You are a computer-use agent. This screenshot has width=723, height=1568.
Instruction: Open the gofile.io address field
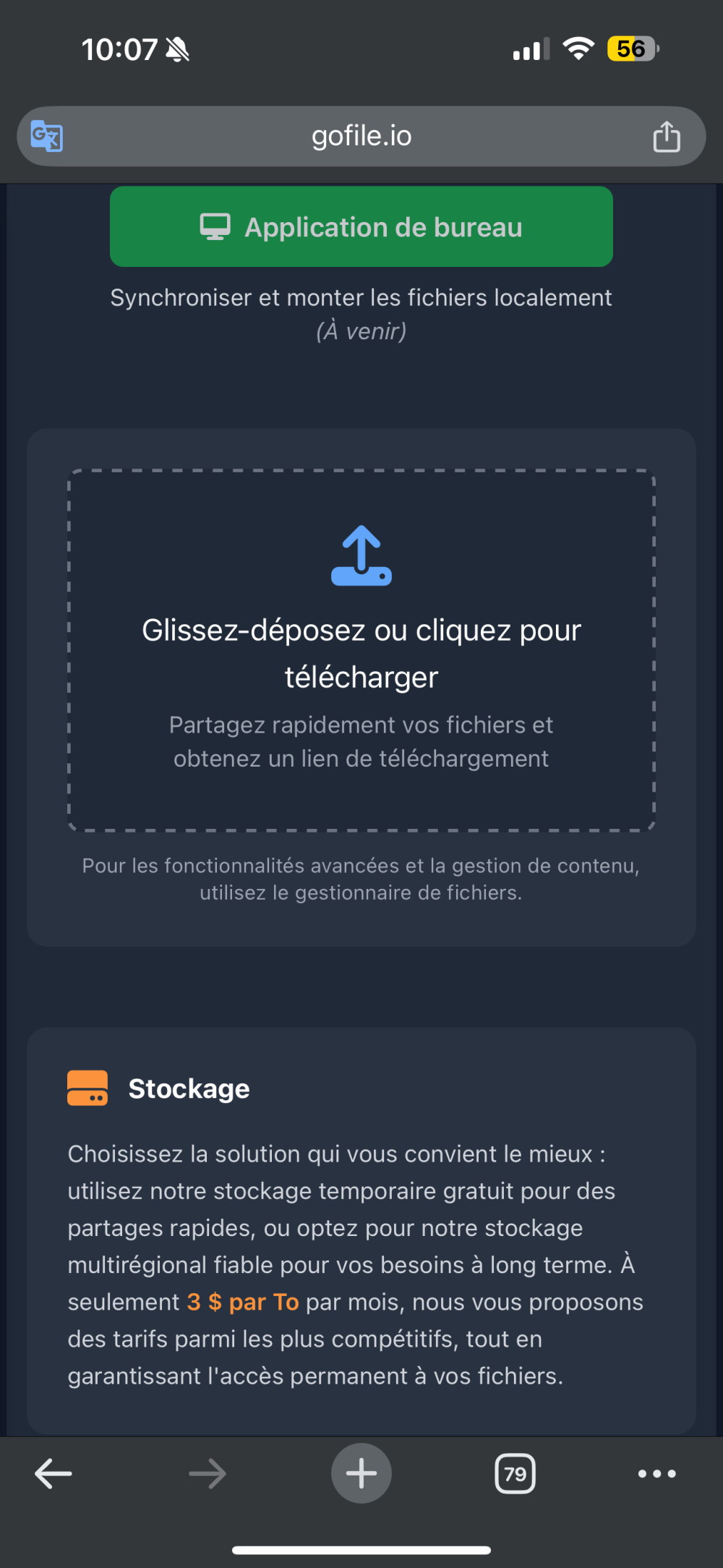(x=361, y=136)
